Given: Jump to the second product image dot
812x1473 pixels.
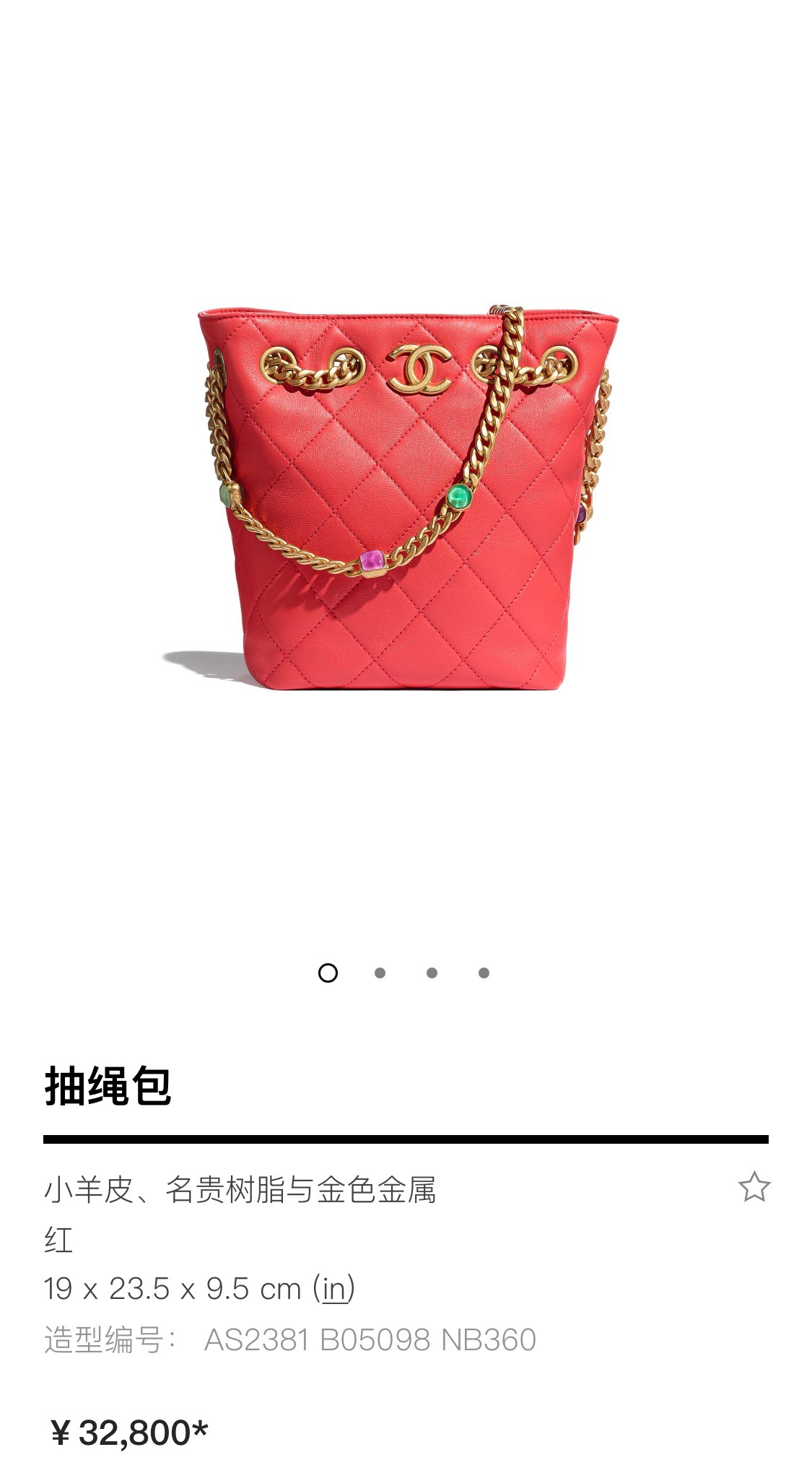Looking at the screenshot, I should 380,973.
